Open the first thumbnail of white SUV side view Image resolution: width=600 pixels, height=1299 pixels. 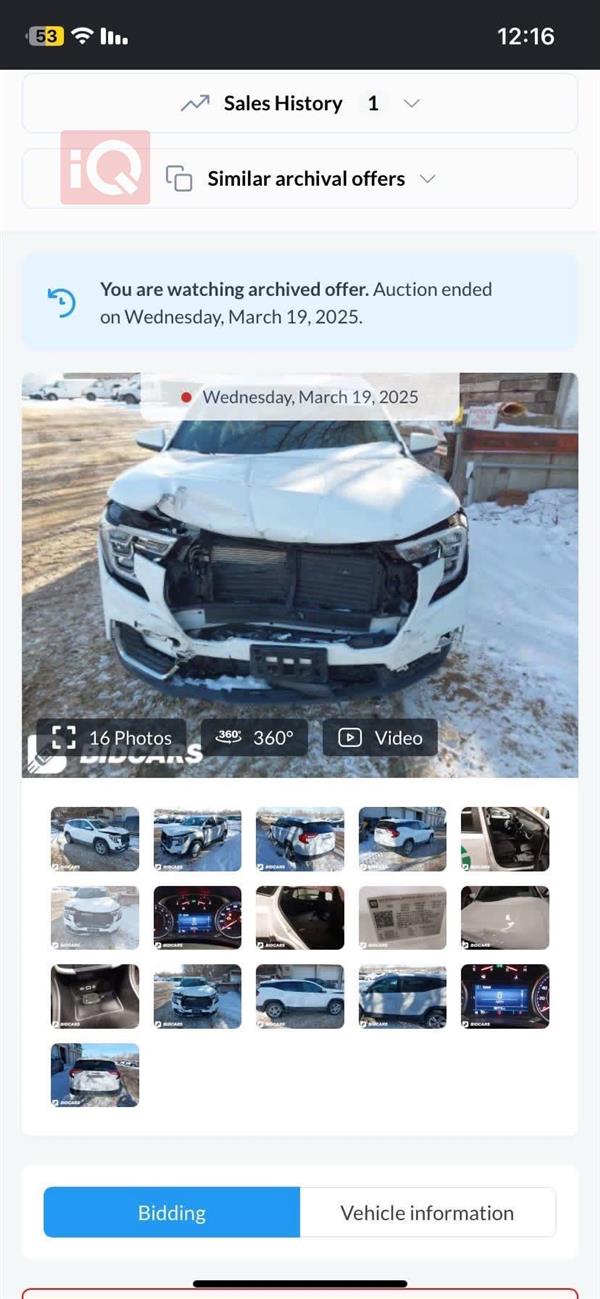(95, 839)
